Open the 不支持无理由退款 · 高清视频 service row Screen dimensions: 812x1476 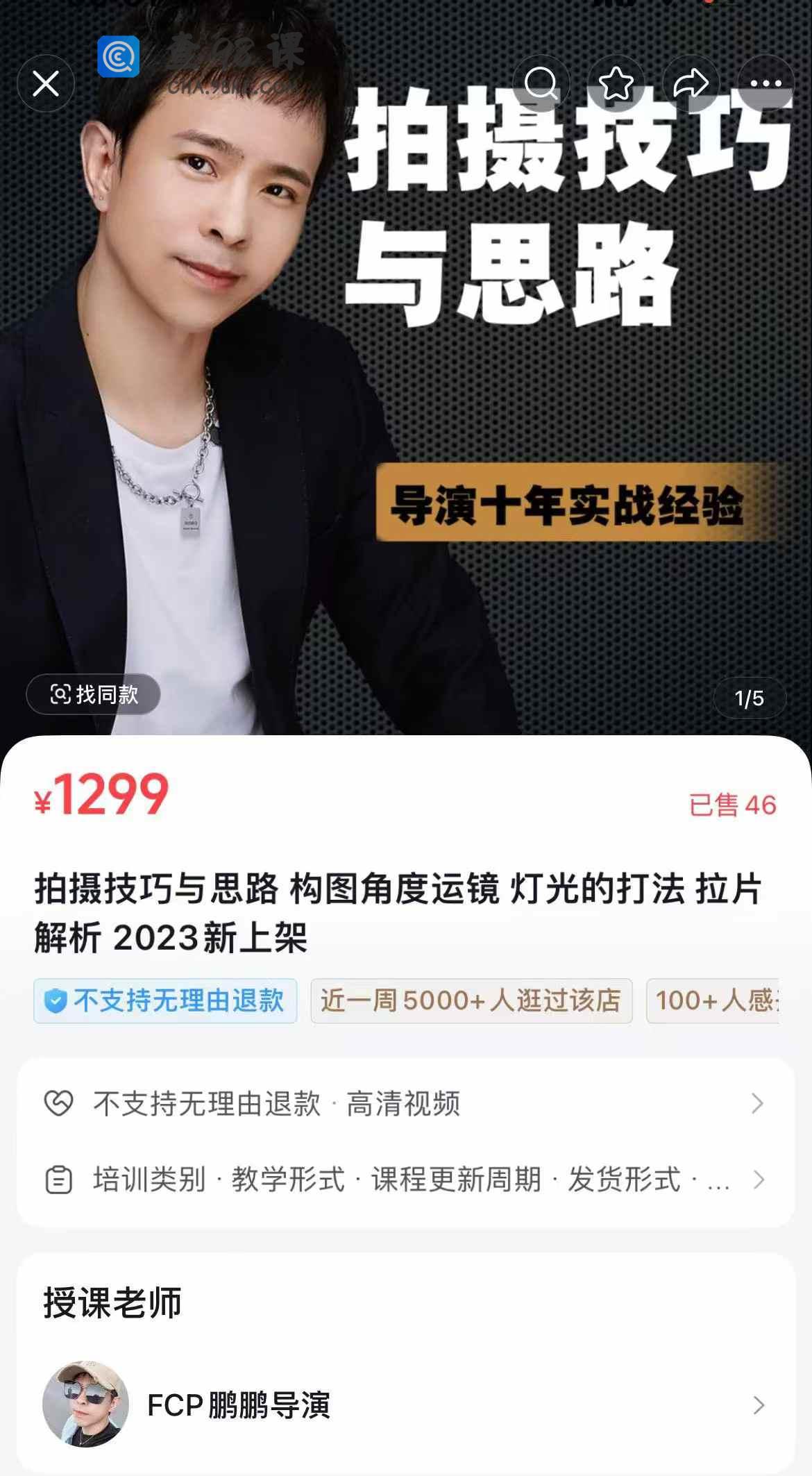pyautogui.click(x=405, y=1103)
